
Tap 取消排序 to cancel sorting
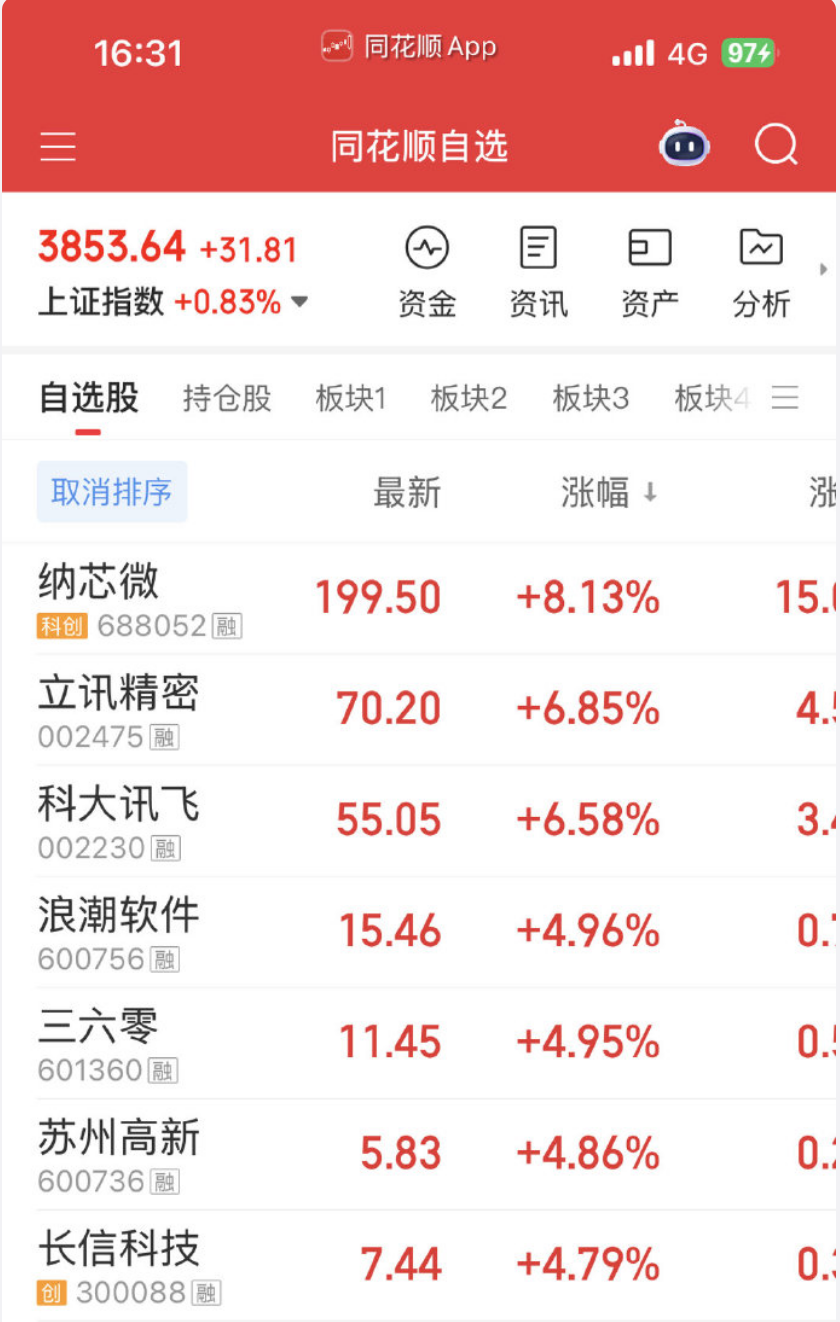[111, 493]
